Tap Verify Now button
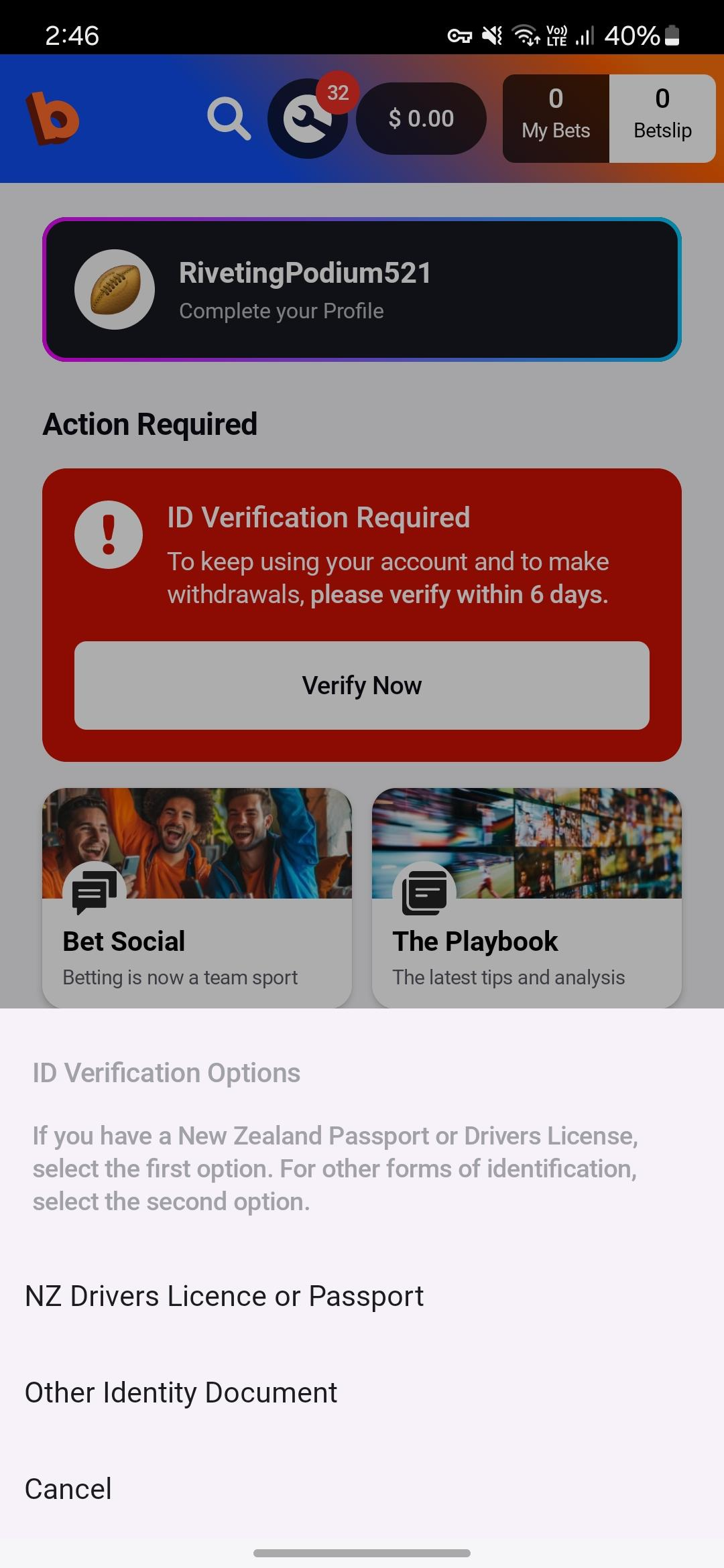The height and width of the screenshot is (1568, 724). pos(362,685)
